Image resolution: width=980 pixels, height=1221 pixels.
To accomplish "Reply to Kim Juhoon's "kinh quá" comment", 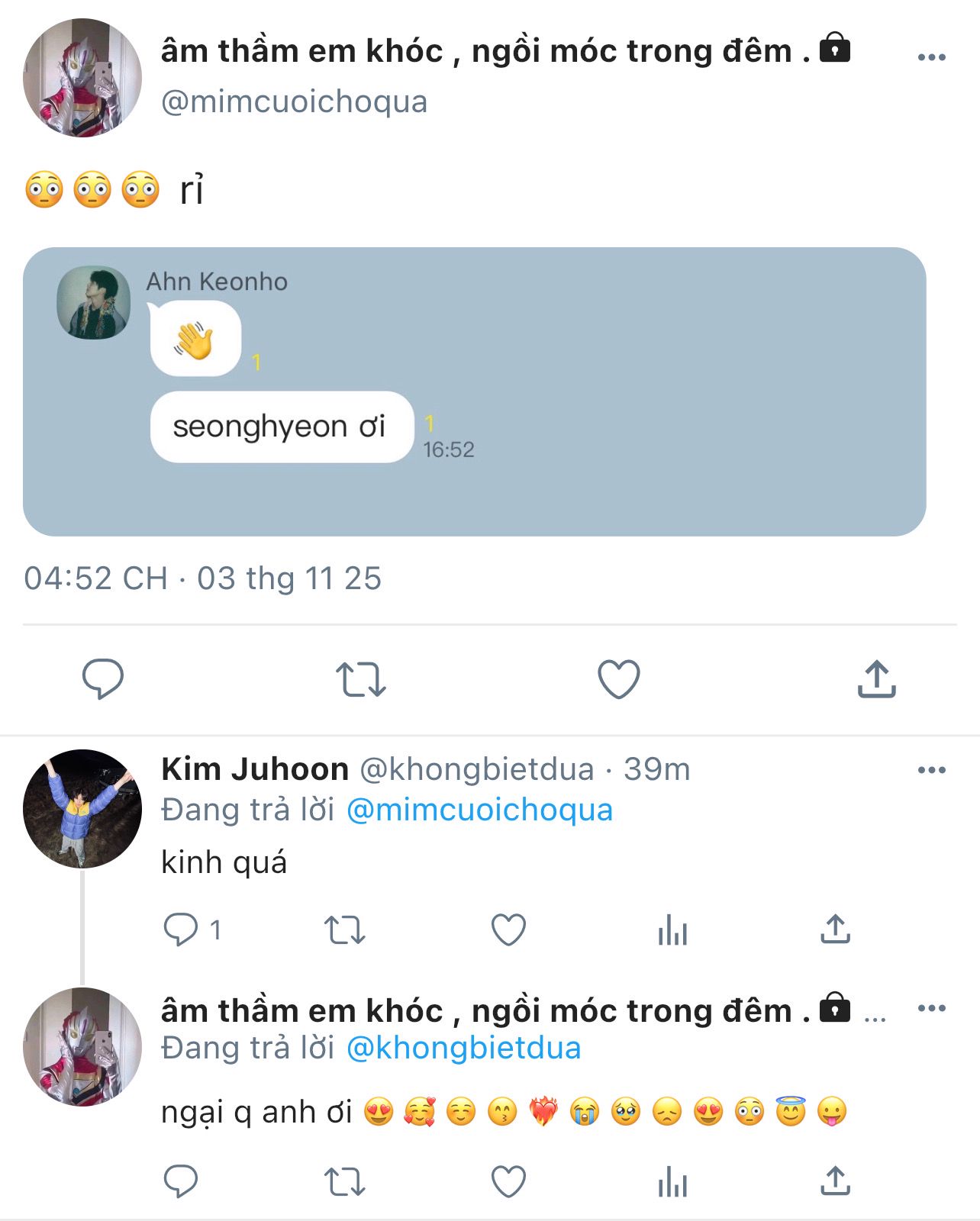I will pos(181,930).
